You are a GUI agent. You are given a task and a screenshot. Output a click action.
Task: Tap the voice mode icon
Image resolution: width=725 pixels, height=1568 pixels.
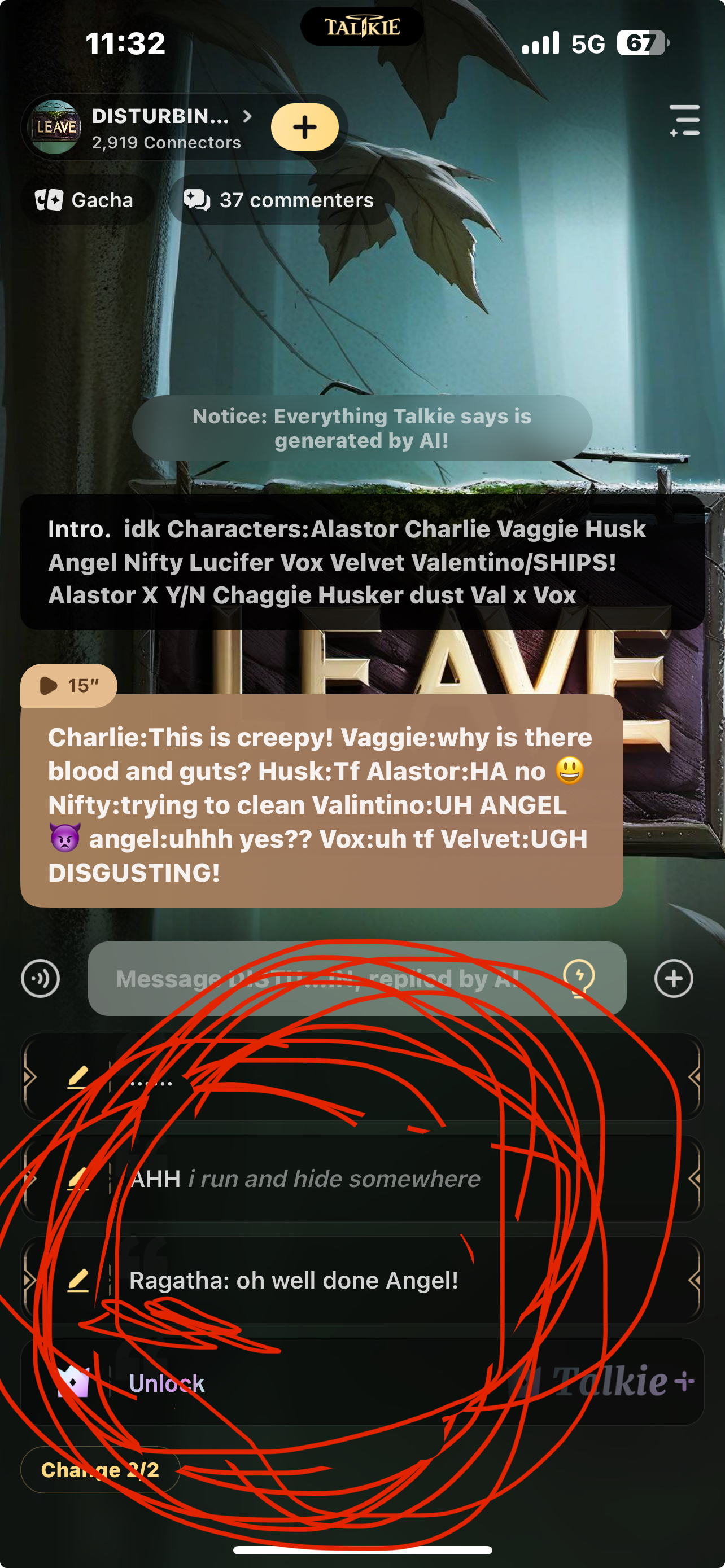(x=40, y=979)
